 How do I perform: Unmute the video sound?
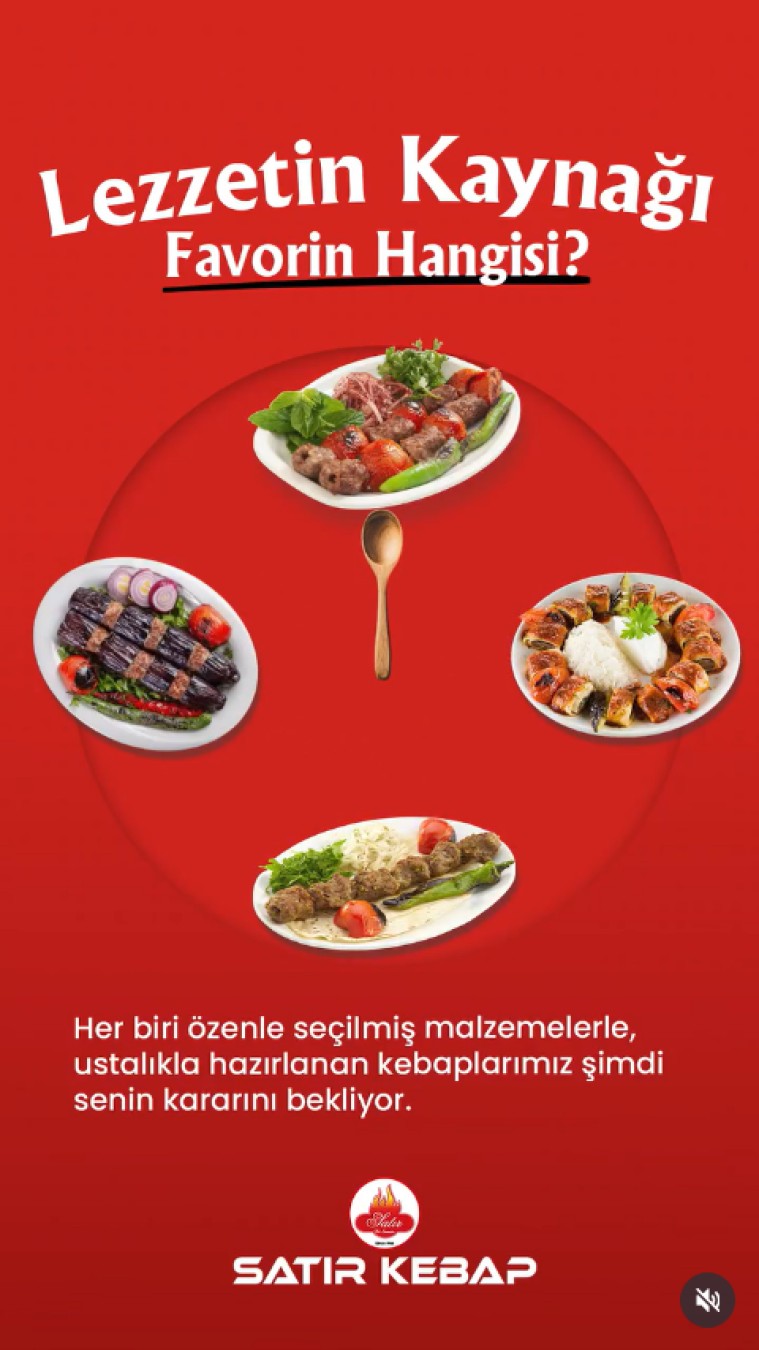[707, 1299]
